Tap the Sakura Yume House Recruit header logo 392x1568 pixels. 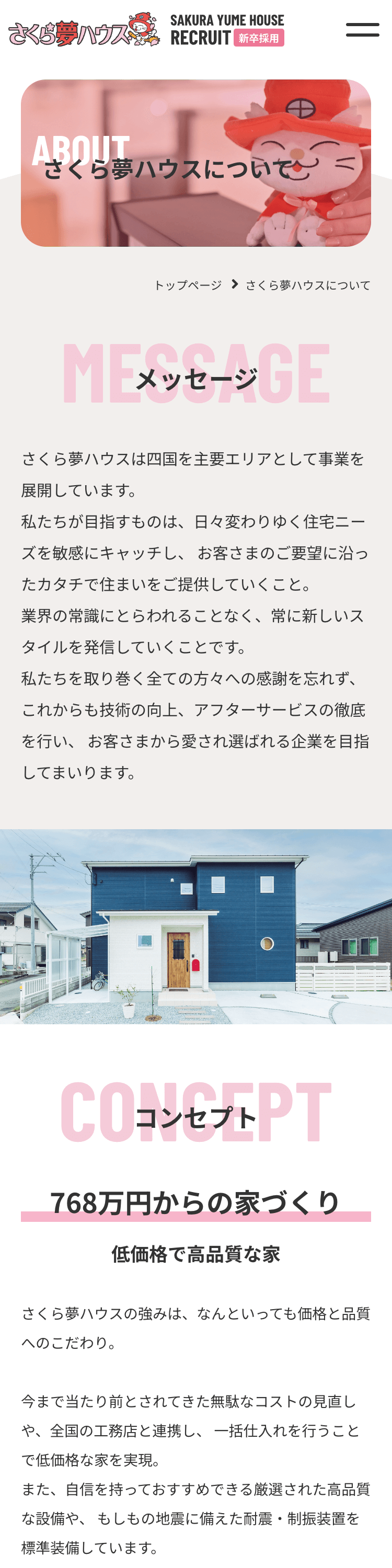(146, 29)
